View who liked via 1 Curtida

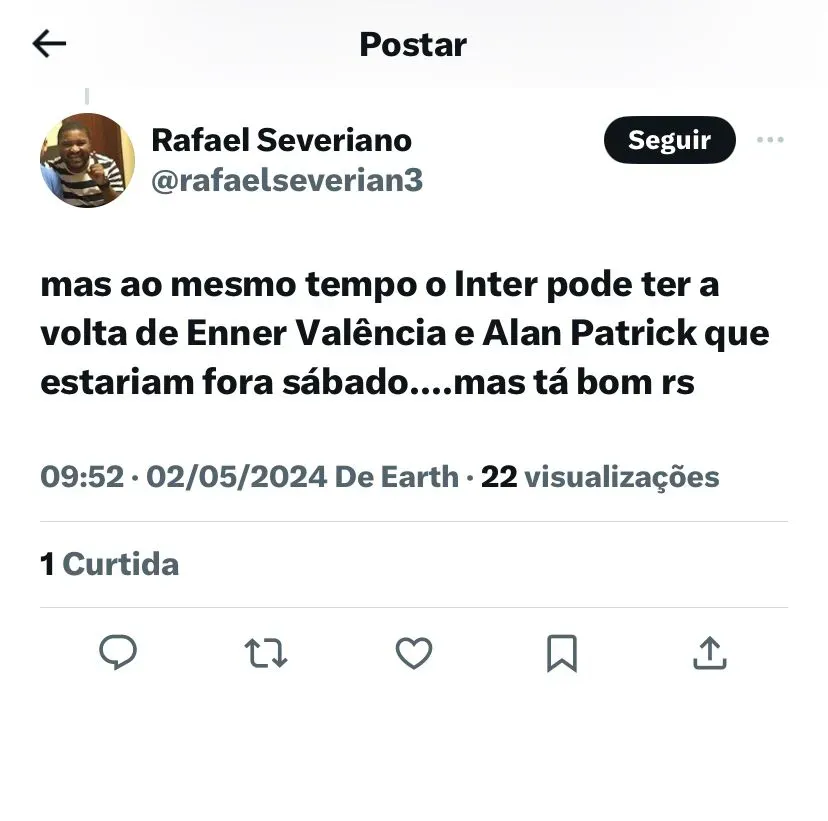110,564
